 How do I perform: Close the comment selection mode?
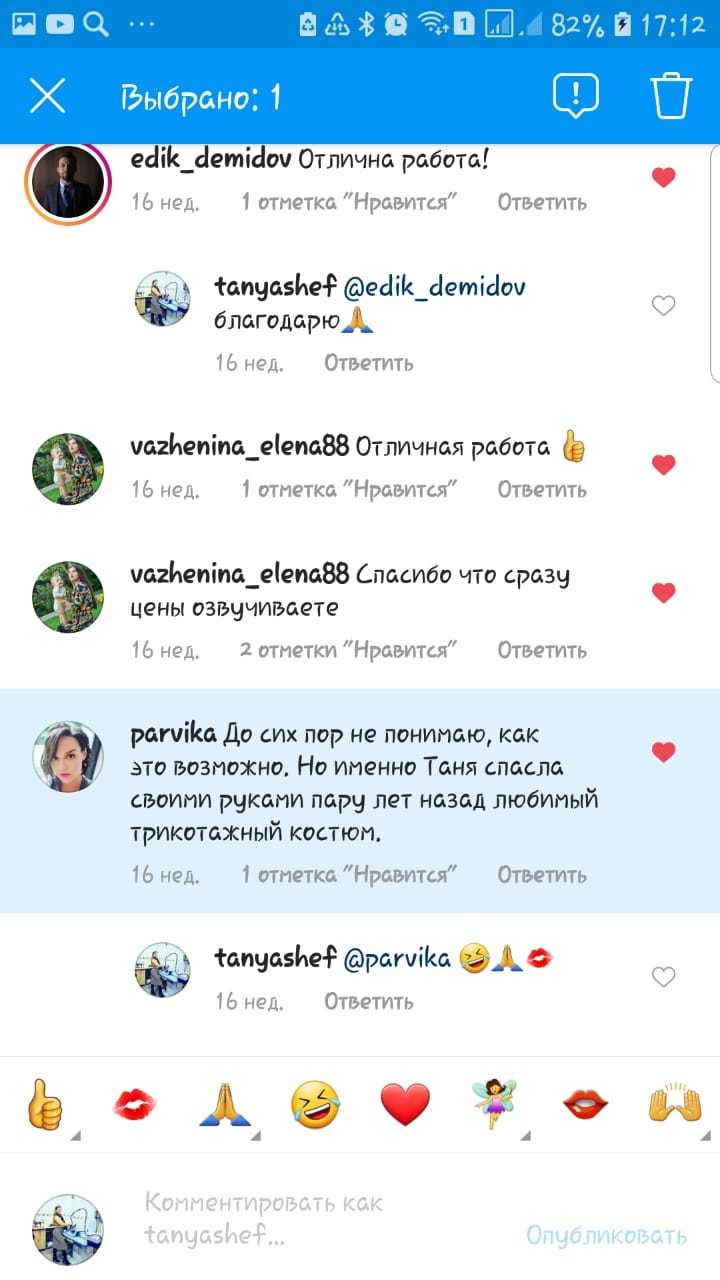[47, 97]
